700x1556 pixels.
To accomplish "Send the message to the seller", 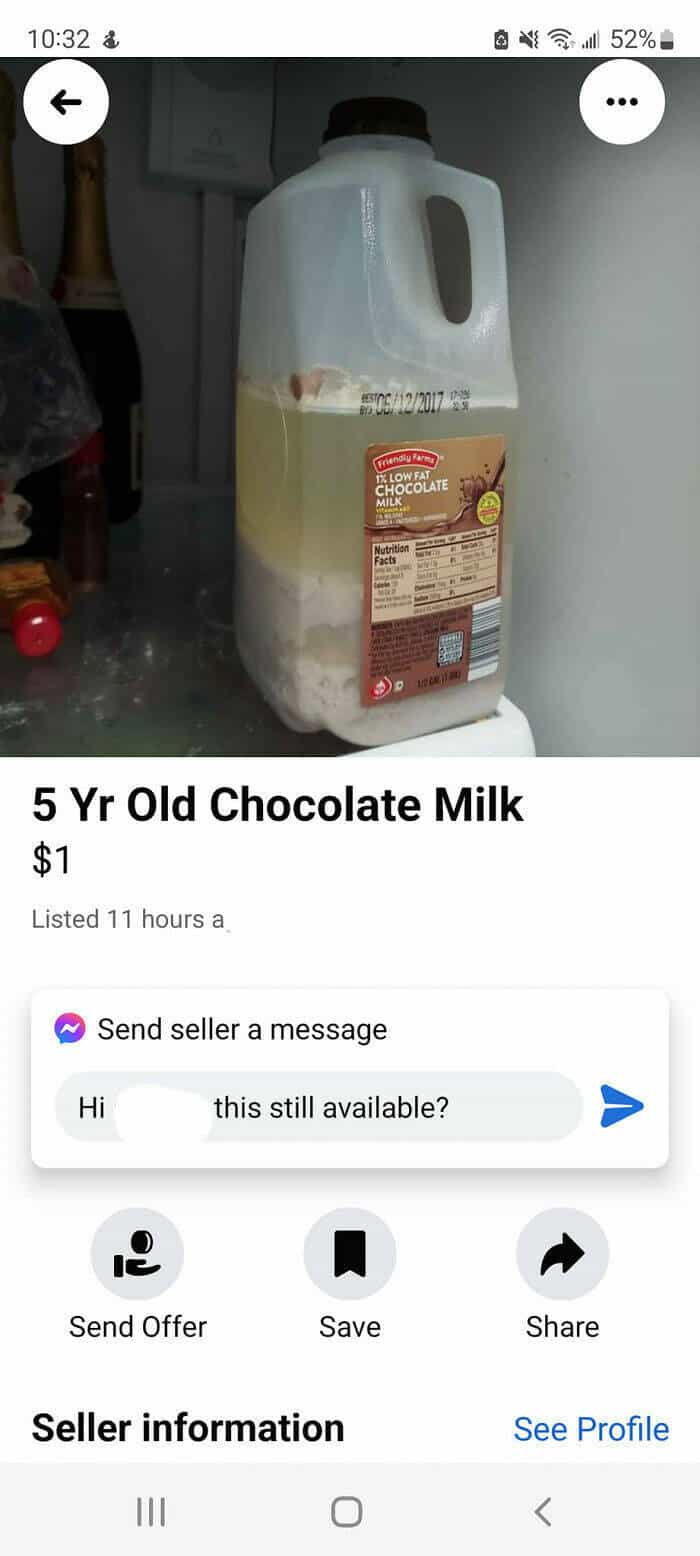I will pos(621,1108).
